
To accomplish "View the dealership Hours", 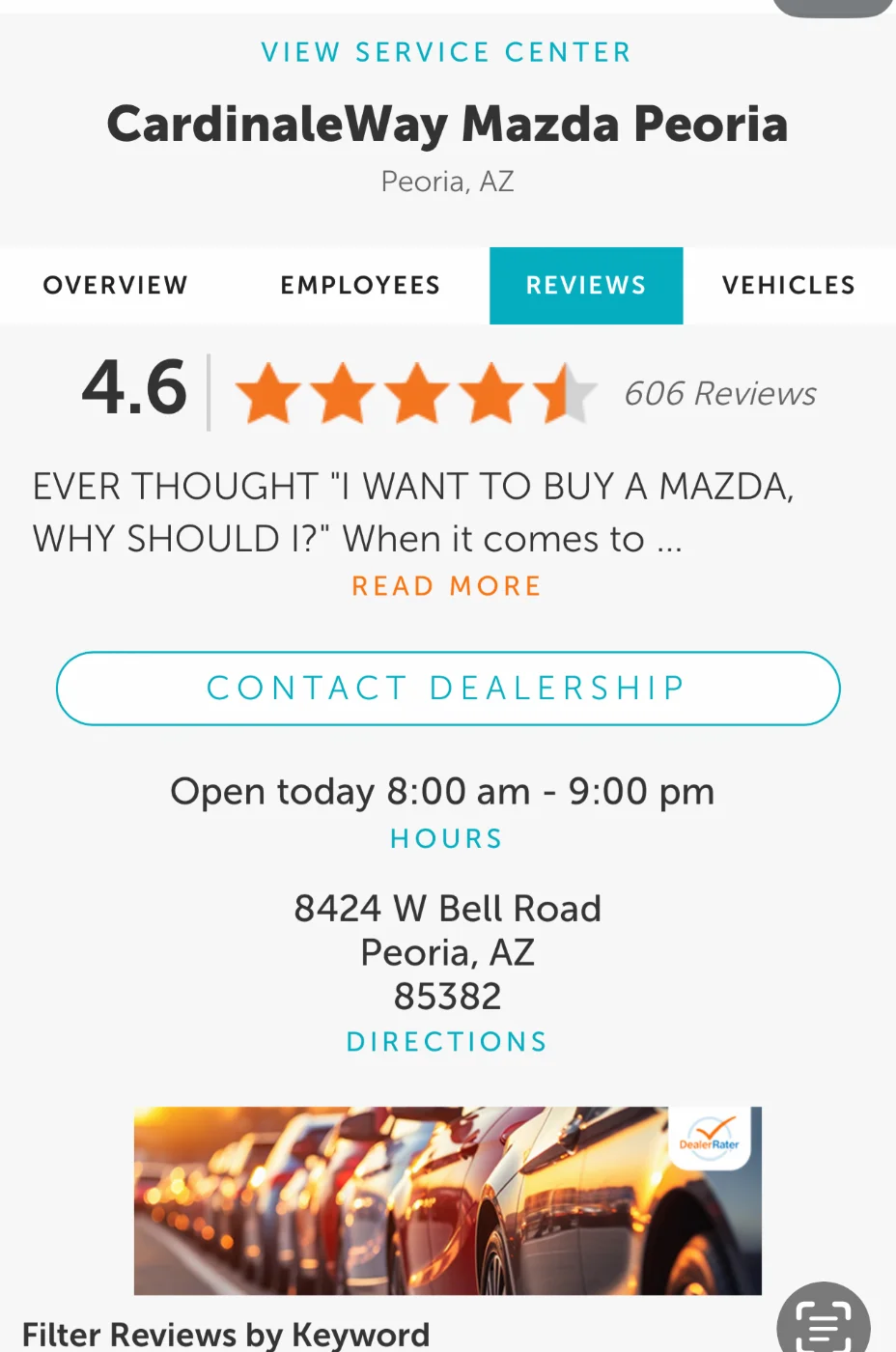I will (x=446, y=838).
